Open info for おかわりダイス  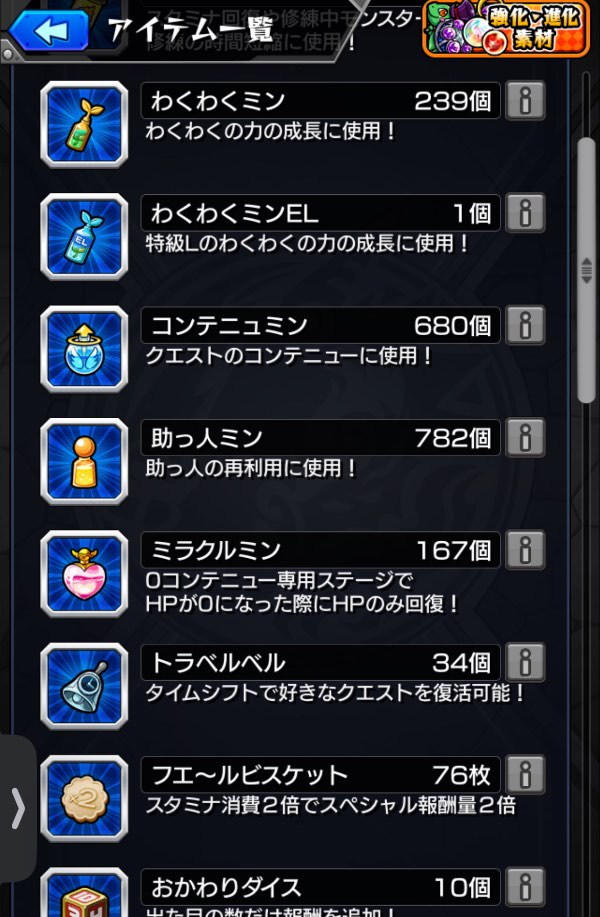pyautogui.click(x=525, y=886)
